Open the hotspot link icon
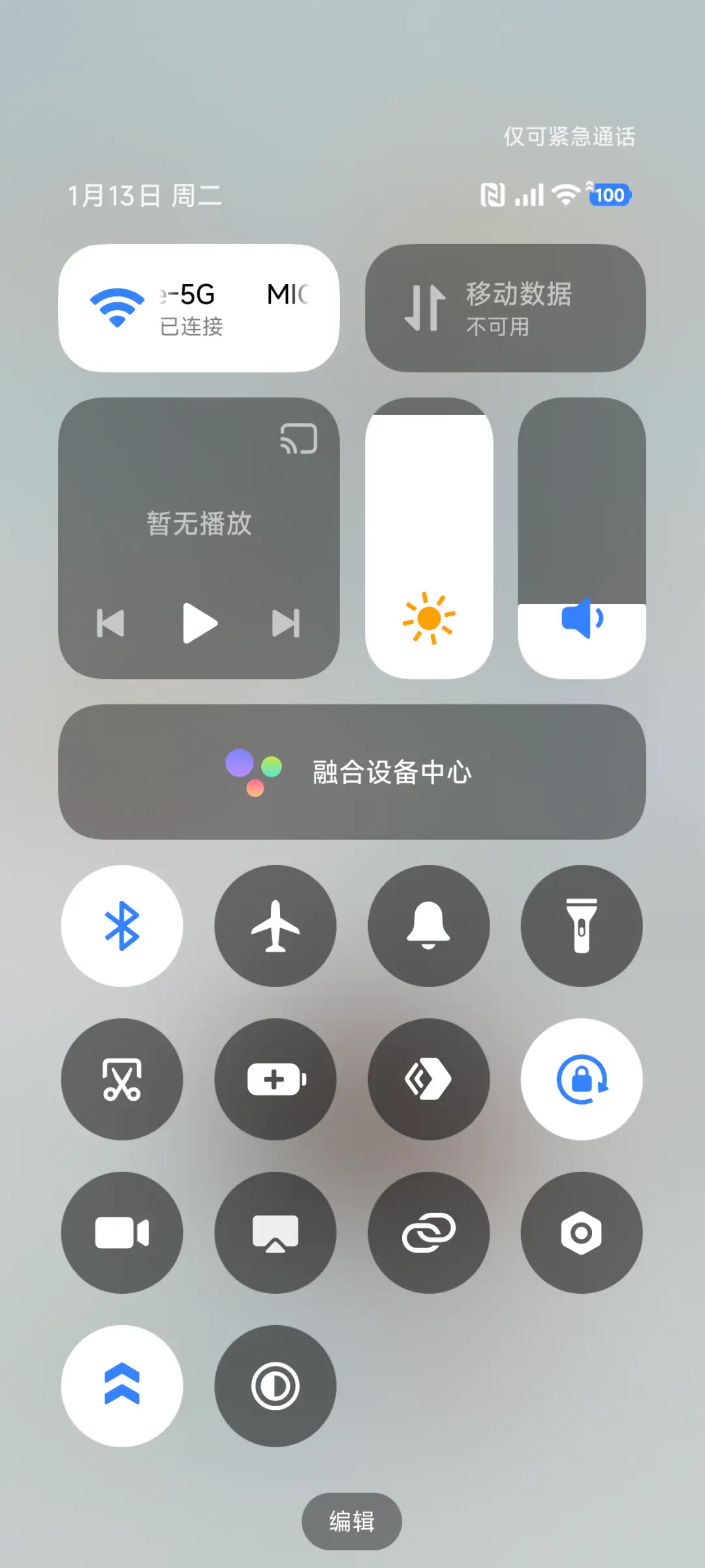 pyautogui.click(x=428, y=1231)
